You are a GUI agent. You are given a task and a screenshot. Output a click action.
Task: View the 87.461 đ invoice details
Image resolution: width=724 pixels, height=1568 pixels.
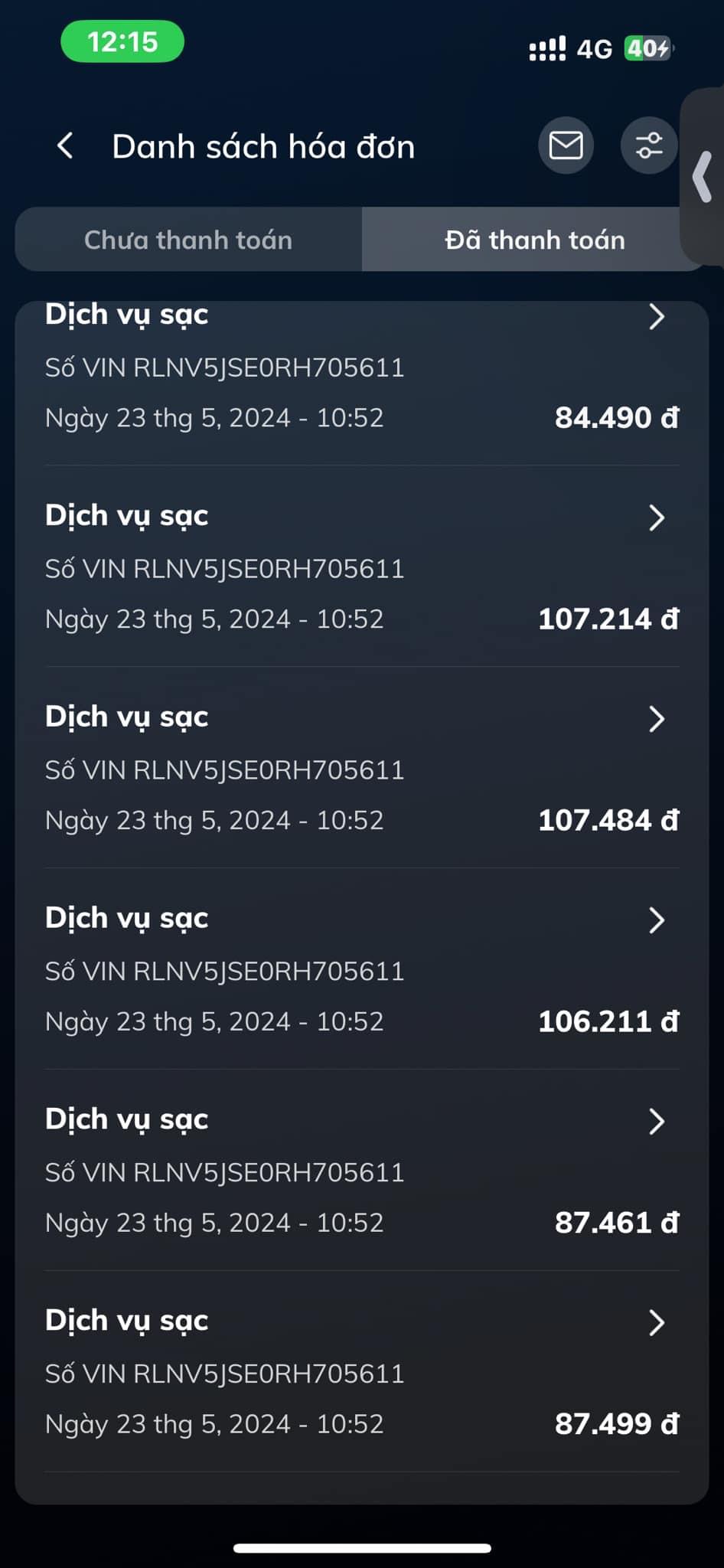[x=361, y=1171]
